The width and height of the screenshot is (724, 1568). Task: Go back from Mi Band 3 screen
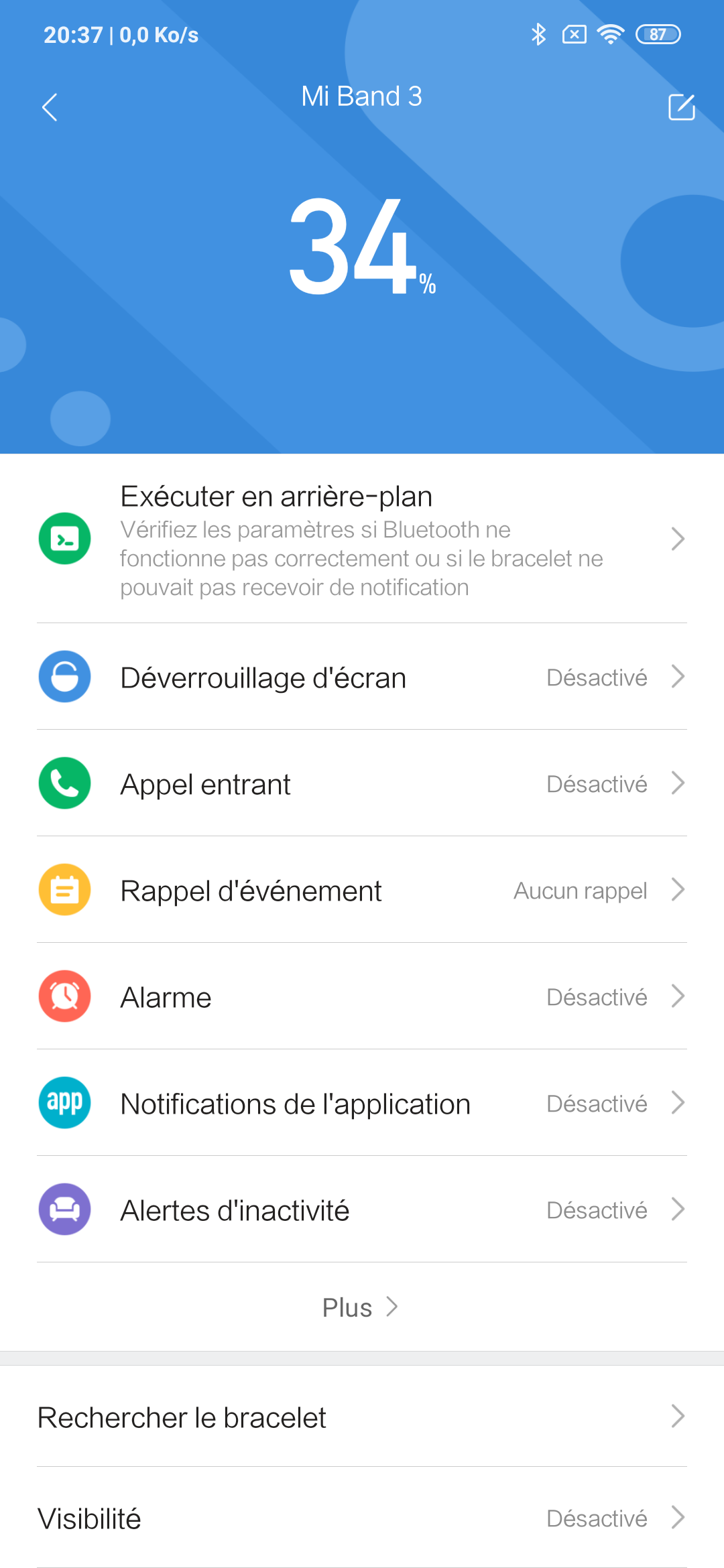point(50,107)
